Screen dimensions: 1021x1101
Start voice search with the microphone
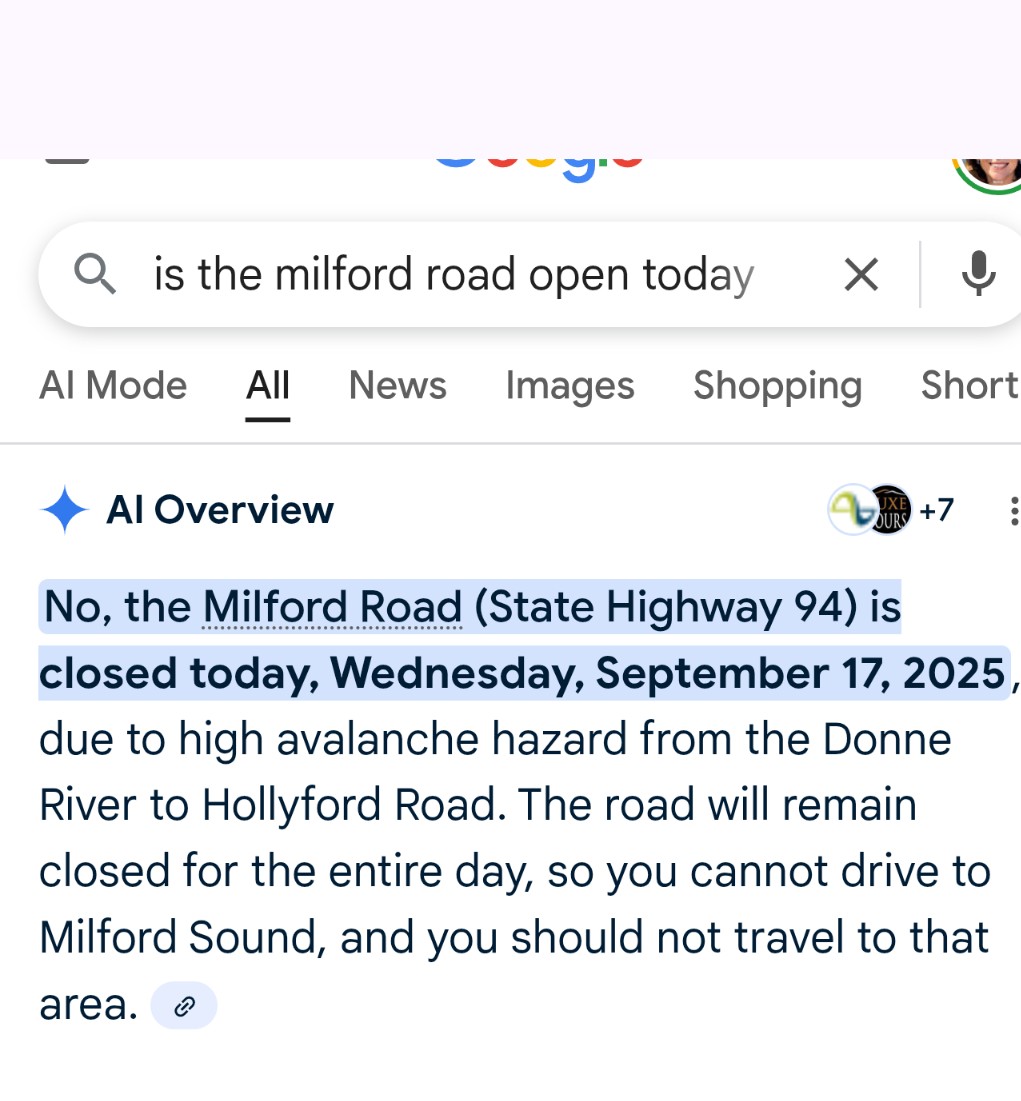click(x=977, y=274)
